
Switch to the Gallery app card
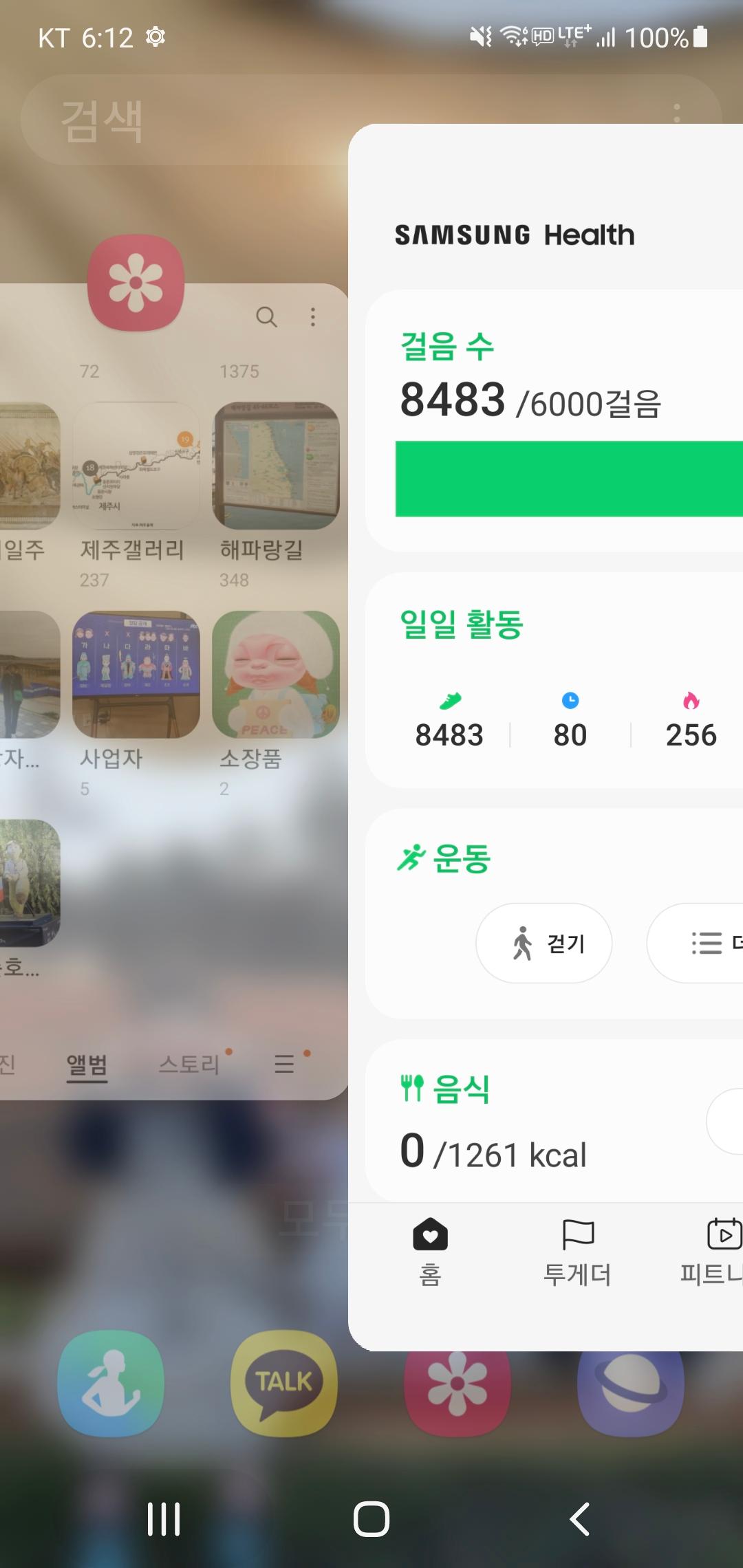pyautogui.click(x=172, y=688)
